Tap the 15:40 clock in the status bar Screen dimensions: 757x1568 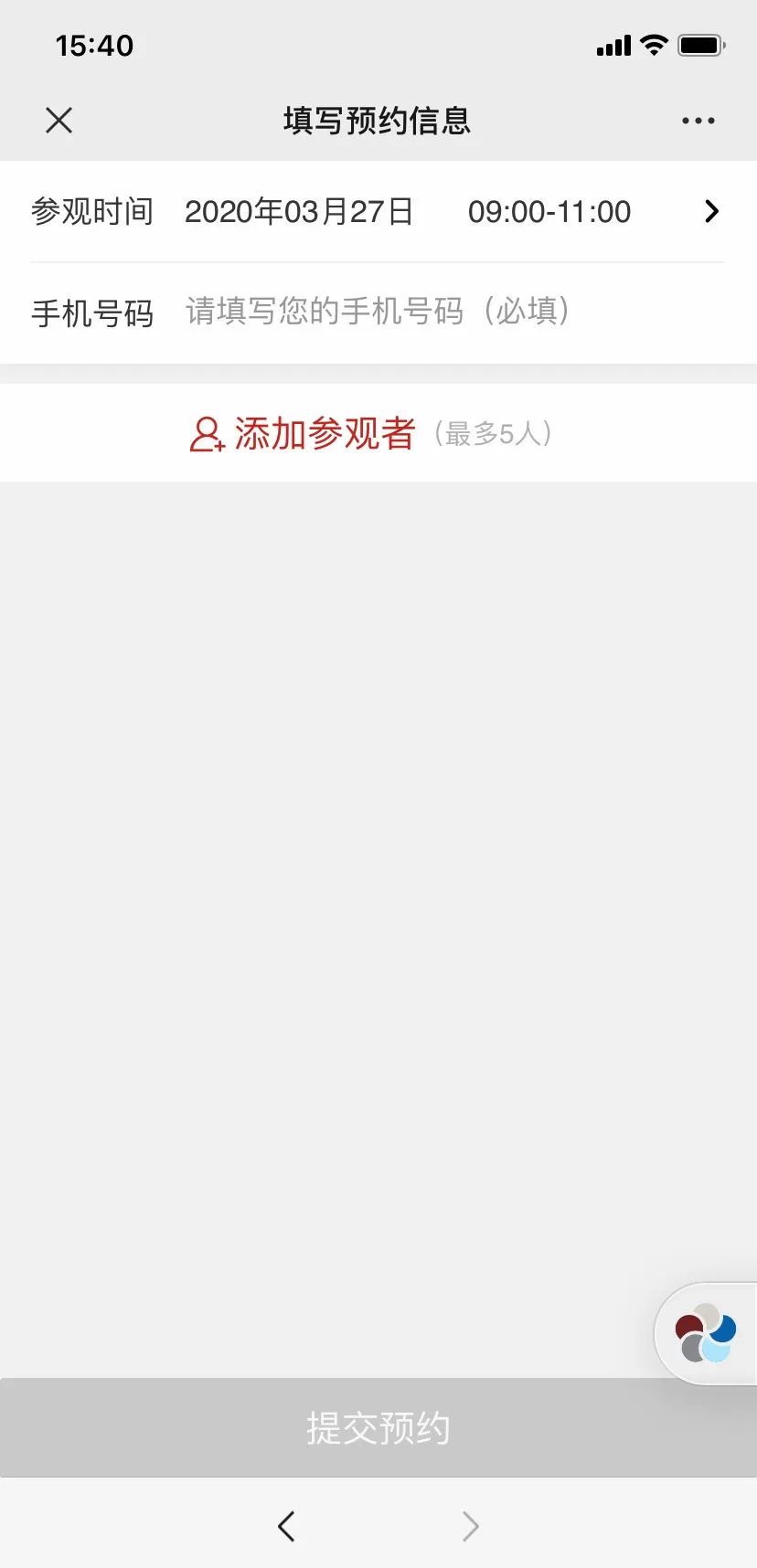[94, 44]
